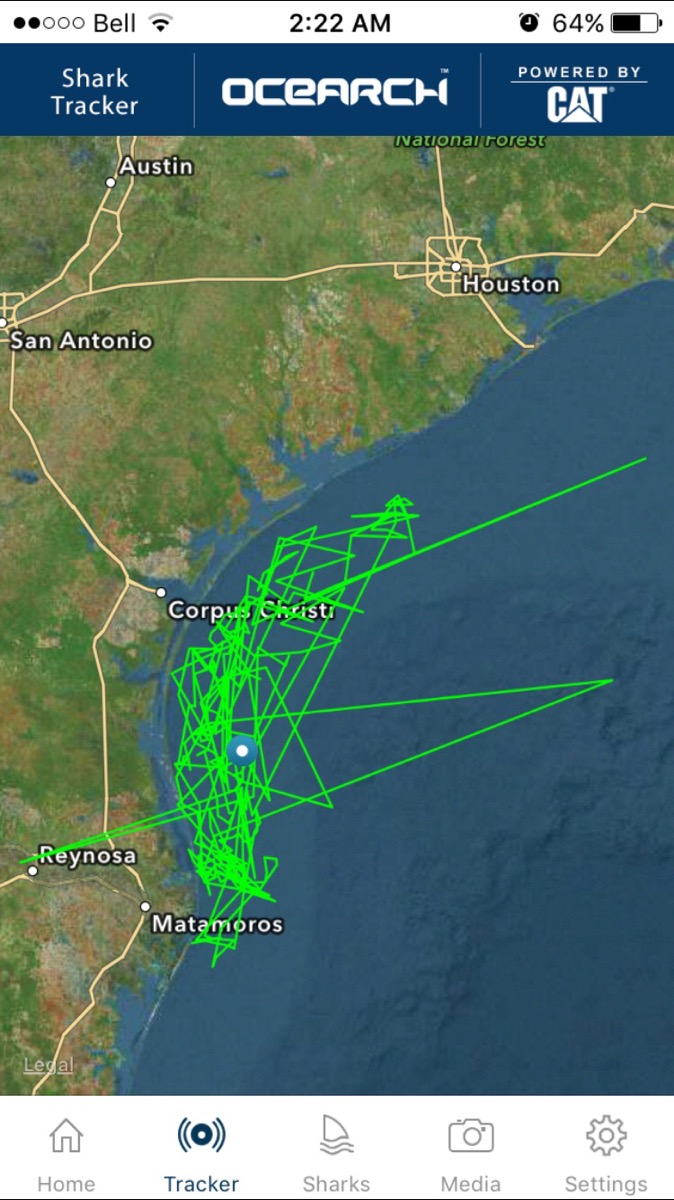Open the Media tab
Viewport: 674px width, 1200px height.
pos(471,1153)
